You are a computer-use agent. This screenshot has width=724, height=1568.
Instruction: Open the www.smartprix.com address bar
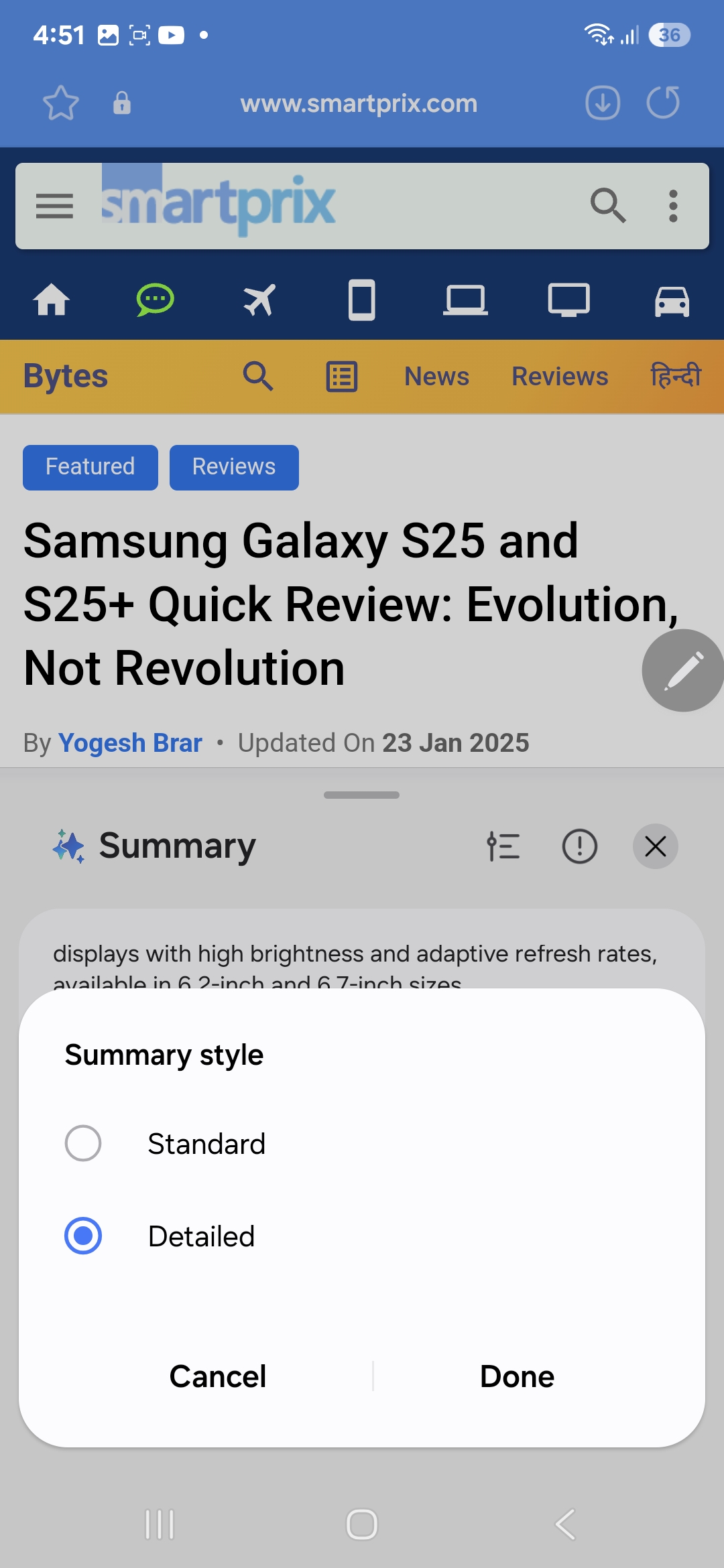[x=359, y=103]
